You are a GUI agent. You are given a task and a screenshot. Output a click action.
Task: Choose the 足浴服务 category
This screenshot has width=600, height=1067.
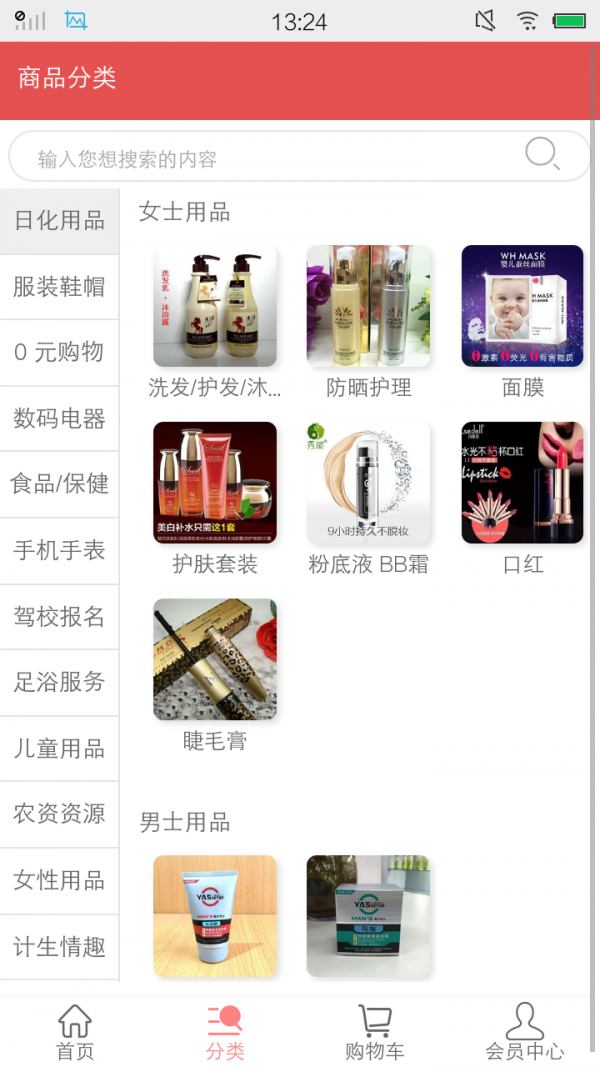tap(59, 682)
